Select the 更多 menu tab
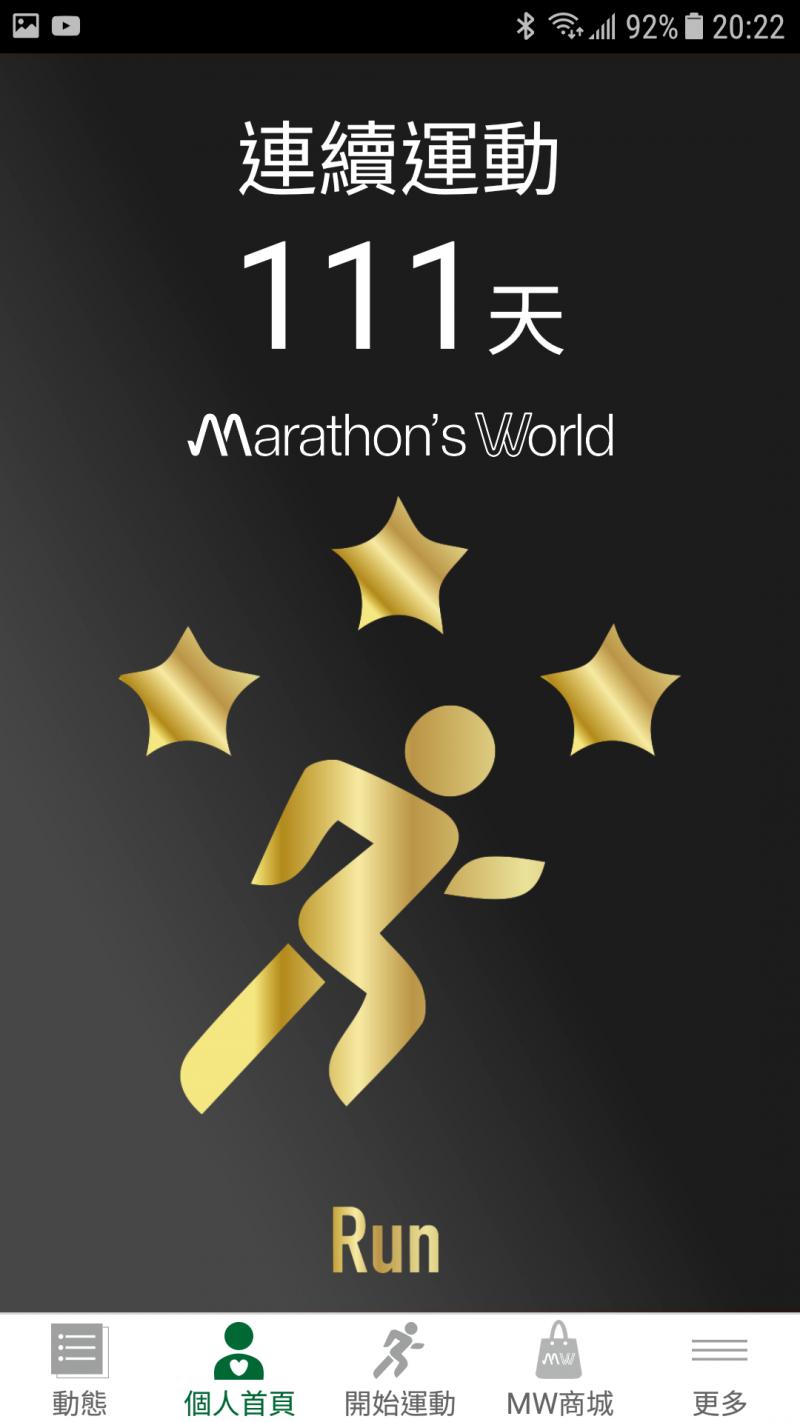The height and width of the screenshot is (1422, 800). [719, 1368]
